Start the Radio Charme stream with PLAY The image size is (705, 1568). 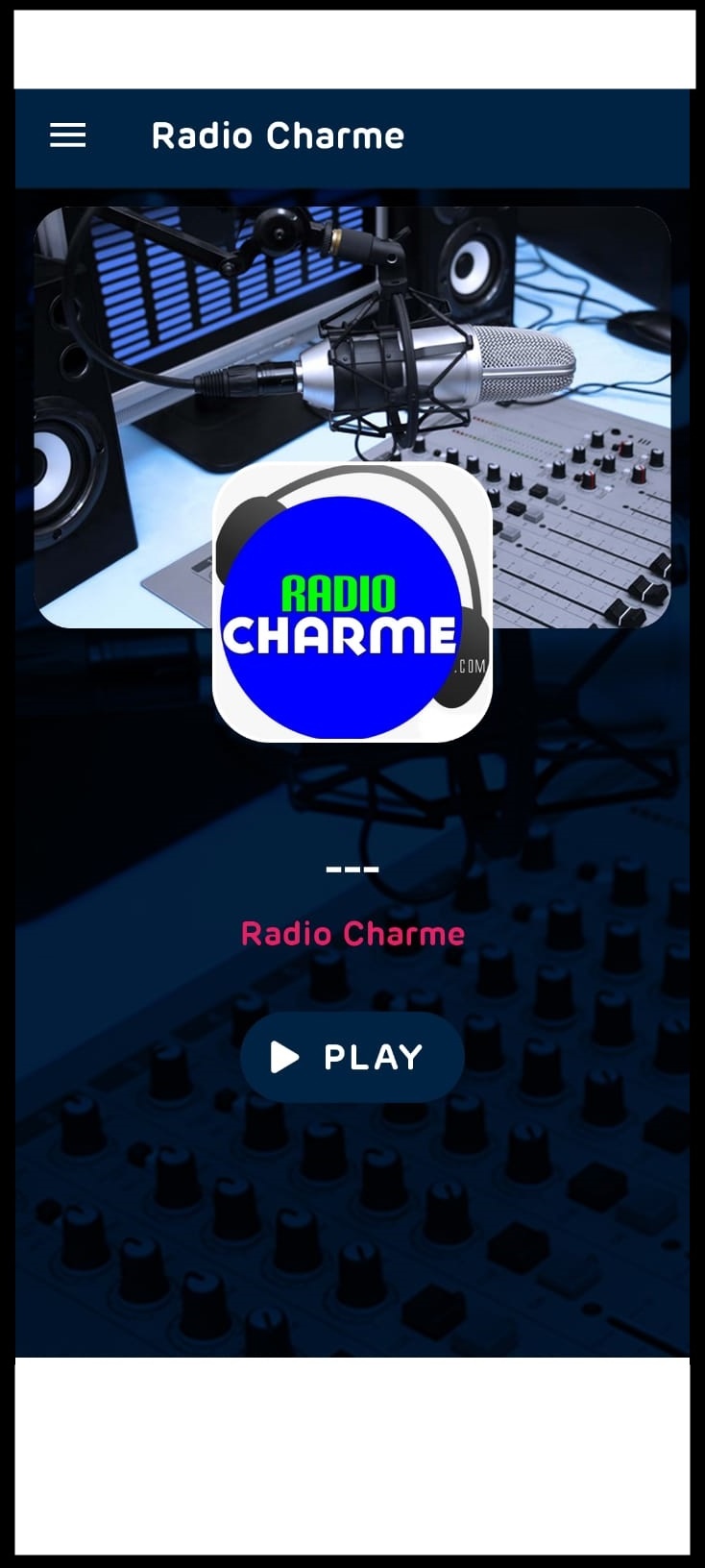352,1057
